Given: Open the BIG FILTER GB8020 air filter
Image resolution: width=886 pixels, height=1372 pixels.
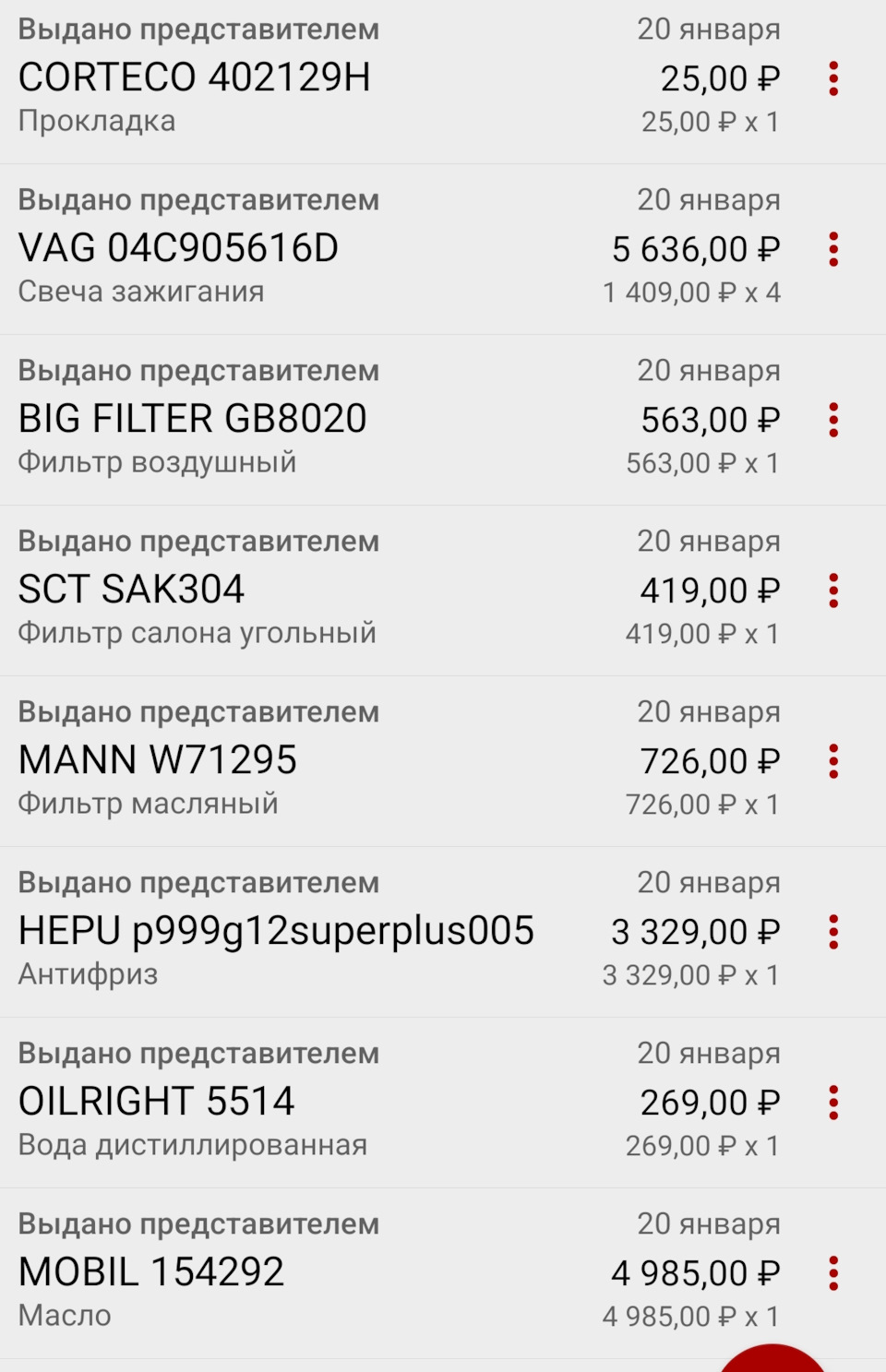Looking at the screenshot, I should (x=193, y=419).
